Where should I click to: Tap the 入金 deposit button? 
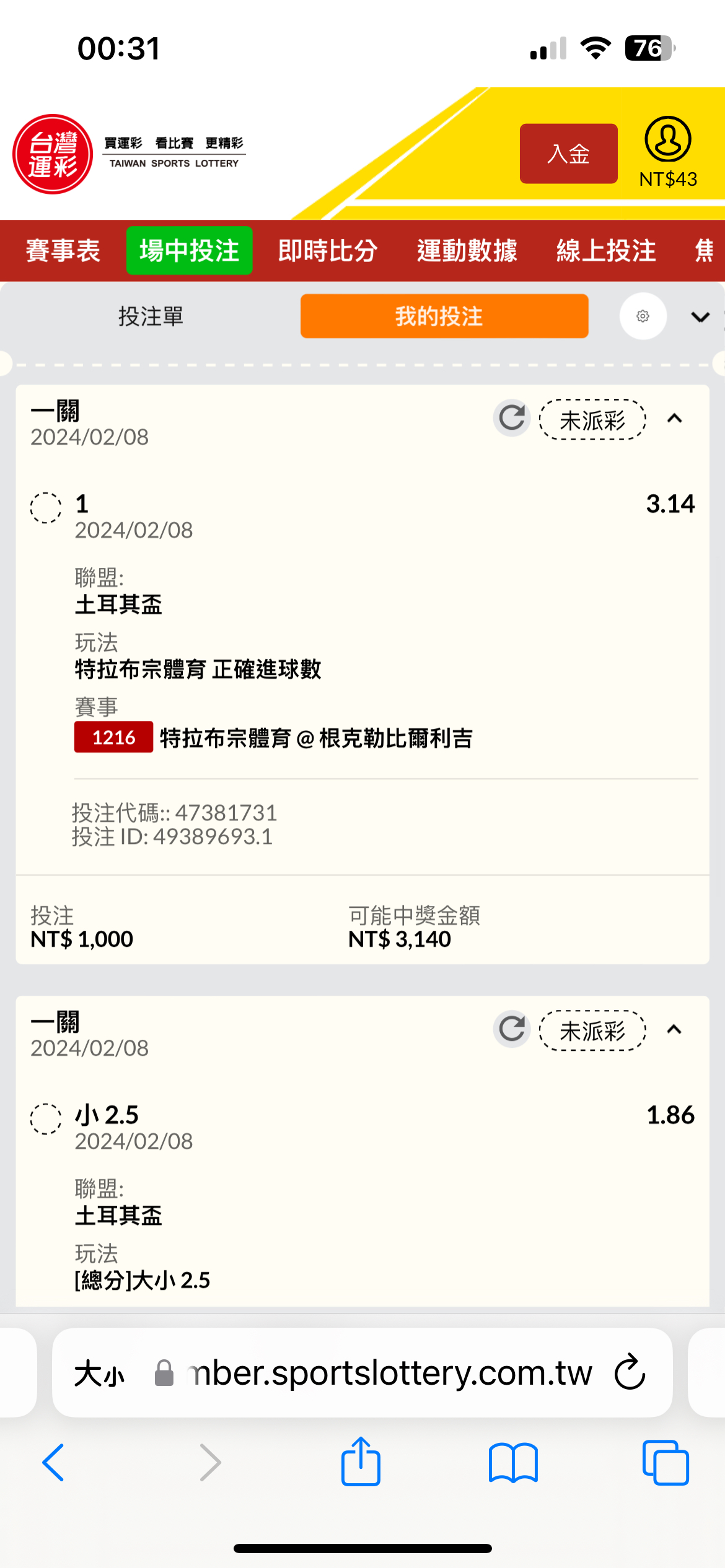tap(568, 154)
